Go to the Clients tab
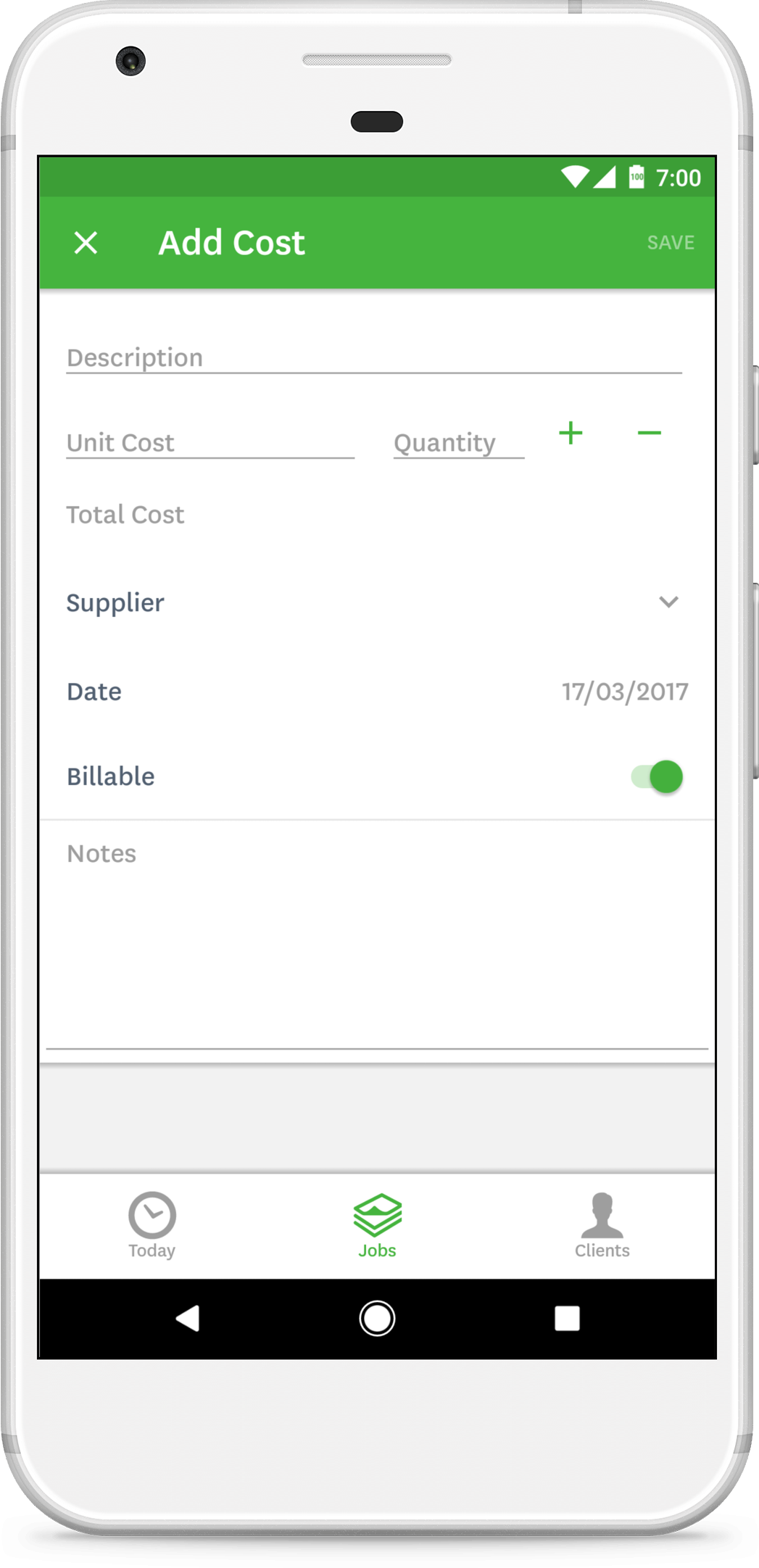This screenshot has height=1568, width=759. [602, 1226]
